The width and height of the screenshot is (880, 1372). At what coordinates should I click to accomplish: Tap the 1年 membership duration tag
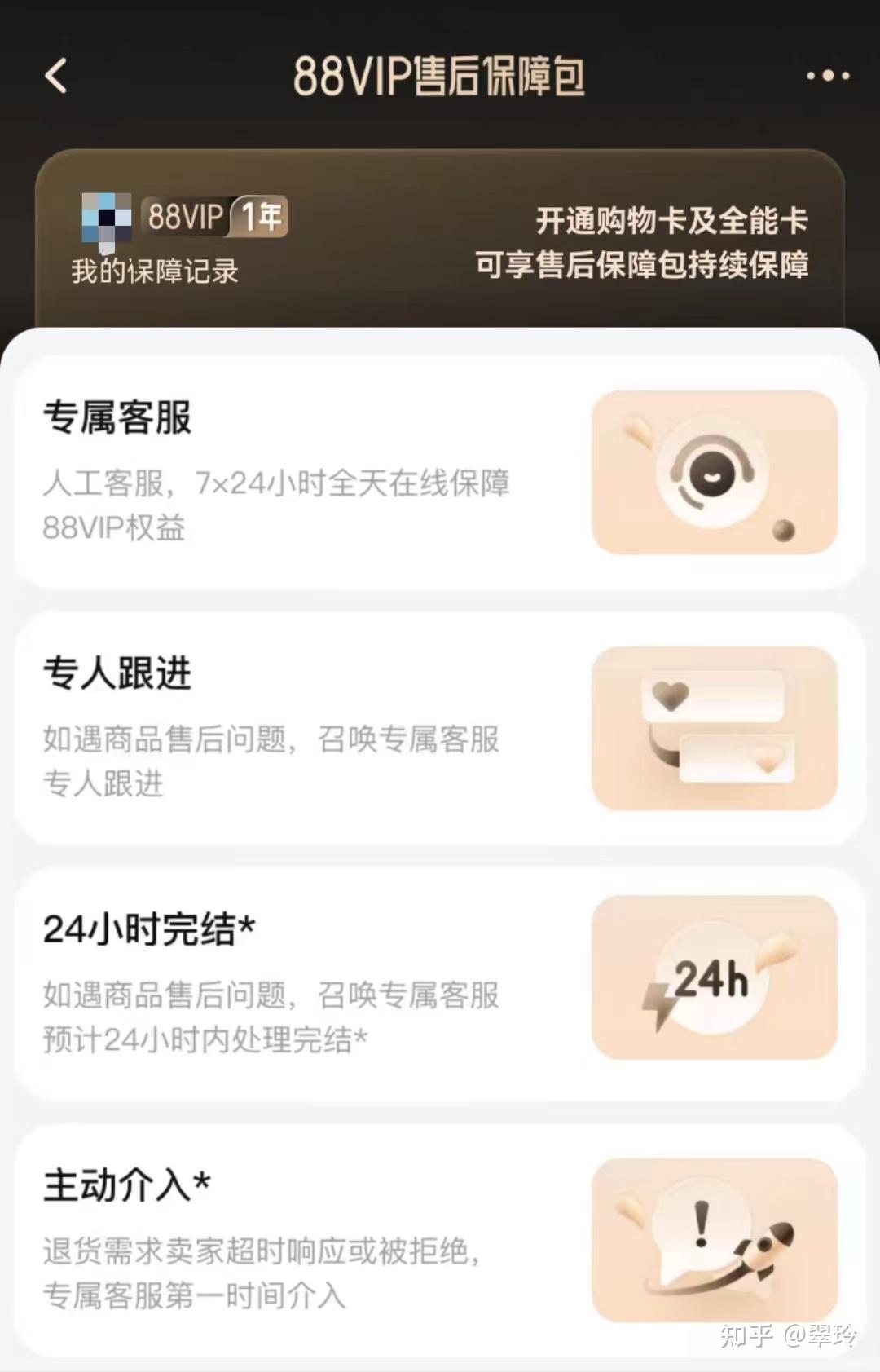(260, 216)
